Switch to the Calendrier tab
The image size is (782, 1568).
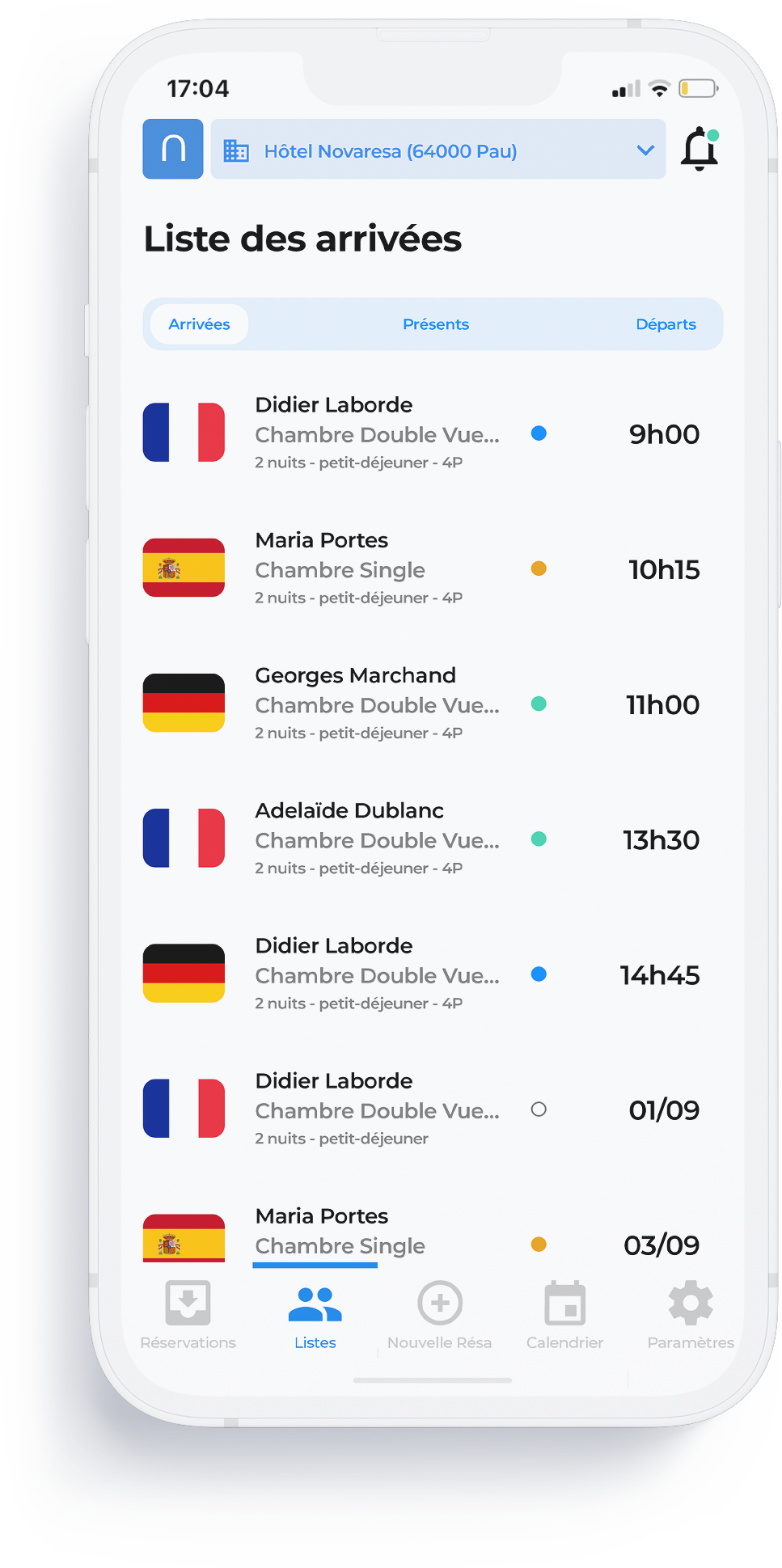tap(564, 1315)
